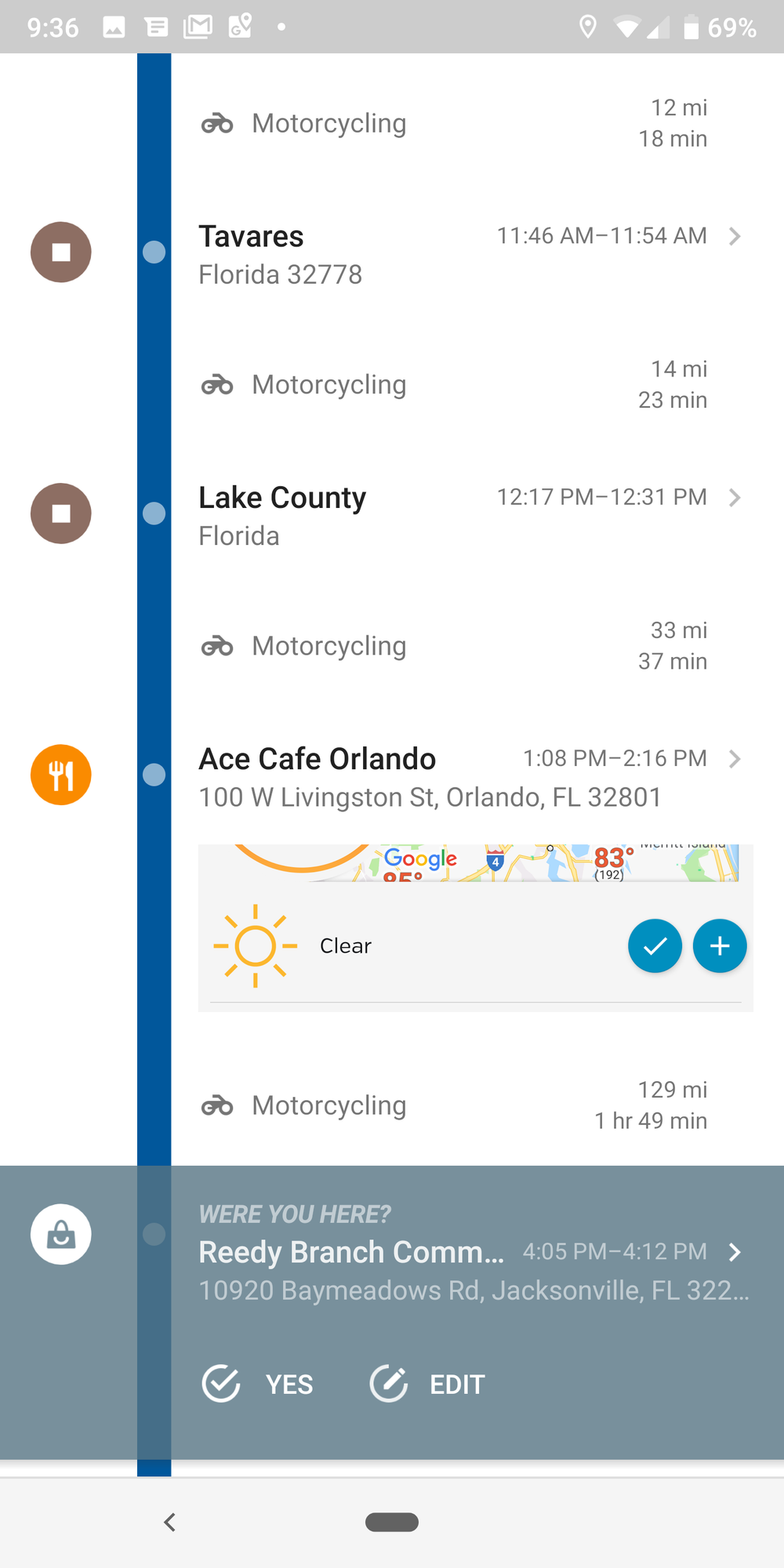Open the 14 mi Motorcycling segment
Image resolution: width=784 pixels, height=1568 pixels.
[x=455, y=384]
